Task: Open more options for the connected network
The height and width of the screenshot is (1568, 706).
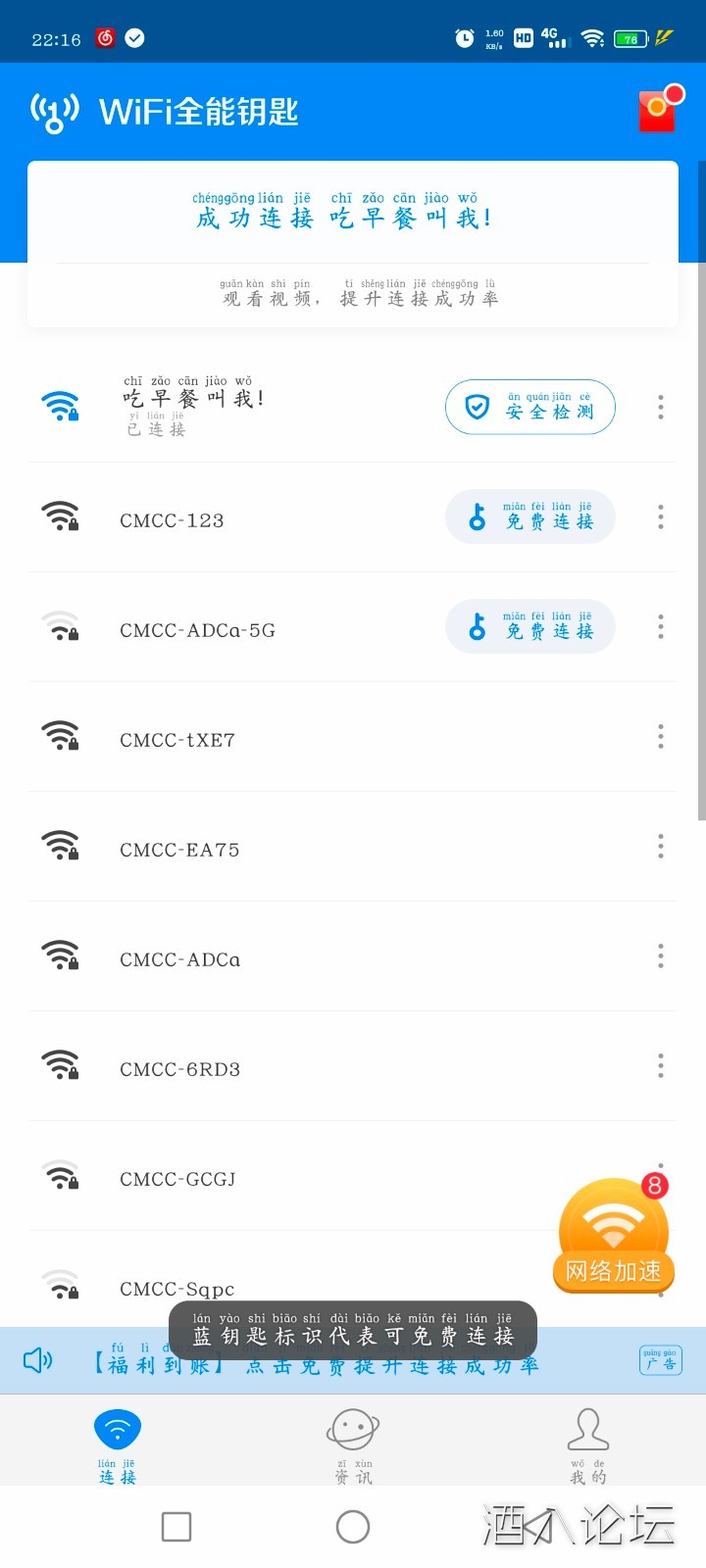Action: click(661, 408)
